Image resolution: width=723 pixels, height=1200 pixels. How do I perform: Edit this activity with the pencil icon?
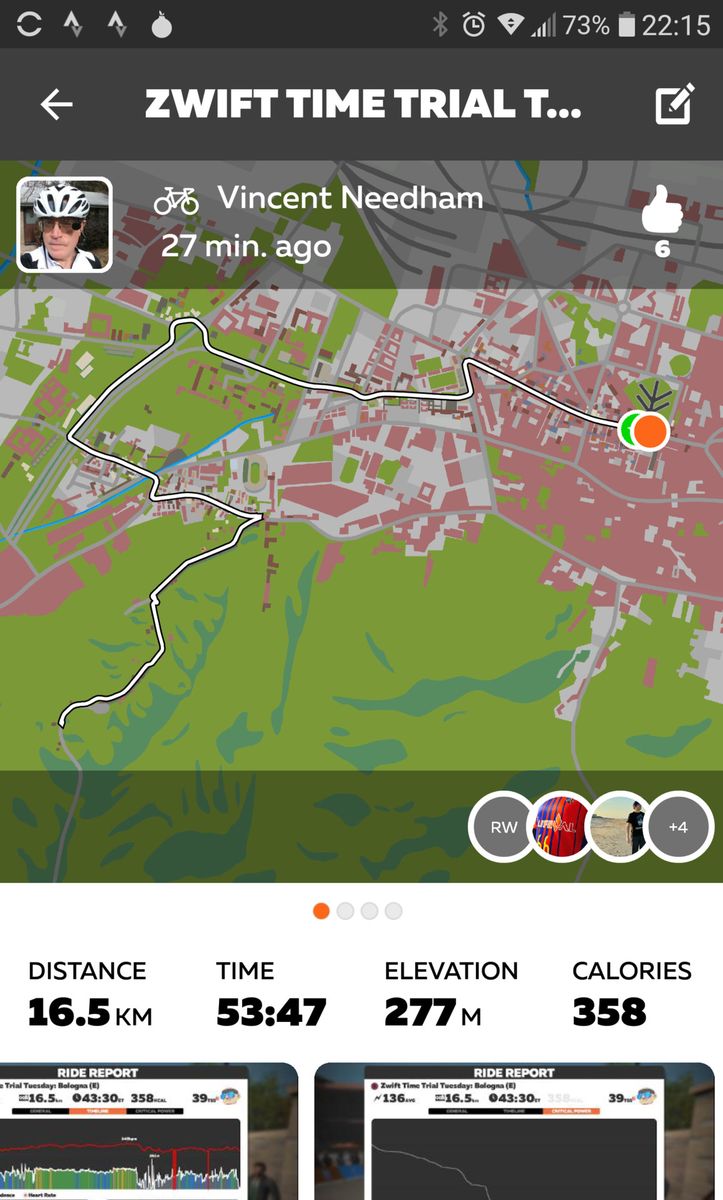pos(674,105)
